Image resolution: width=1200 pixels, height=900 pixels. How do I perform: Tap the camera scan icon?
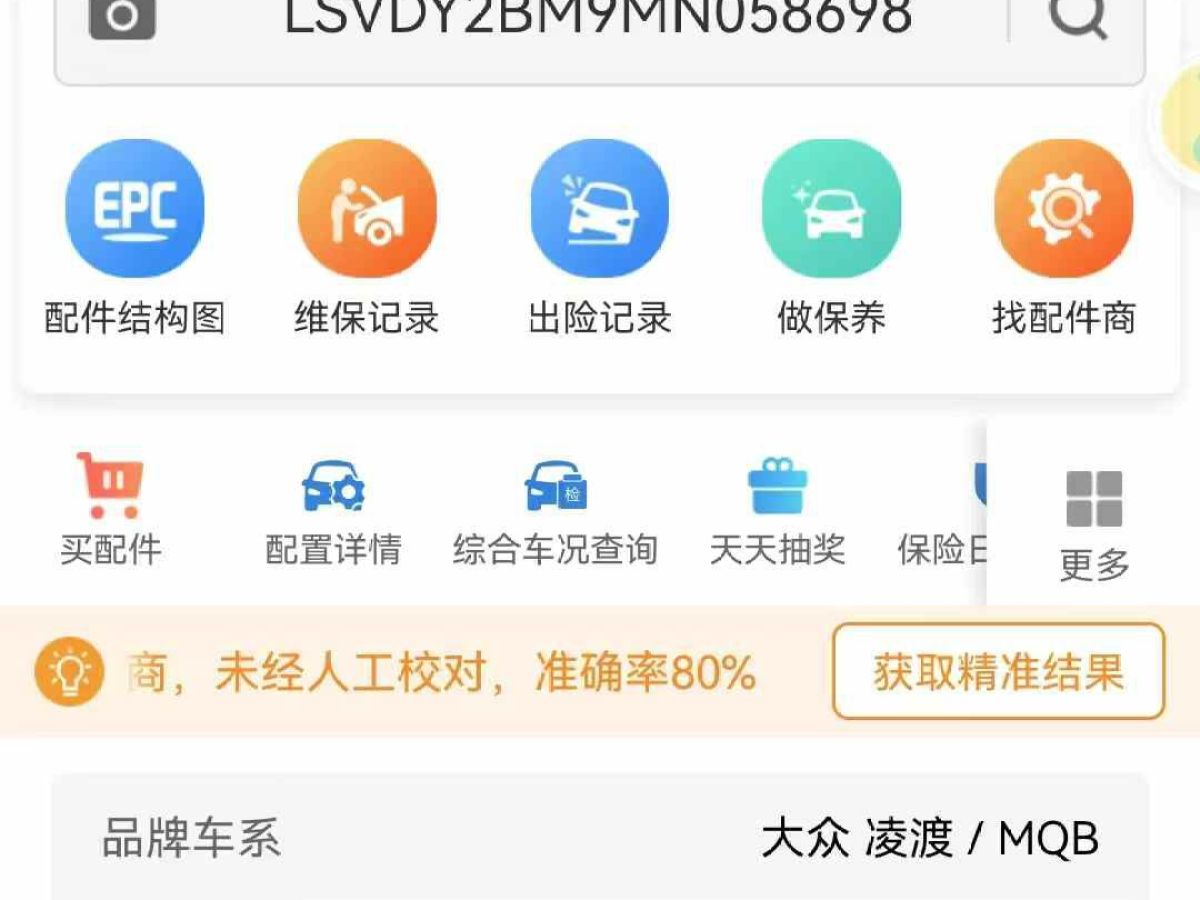click(122, 16)
